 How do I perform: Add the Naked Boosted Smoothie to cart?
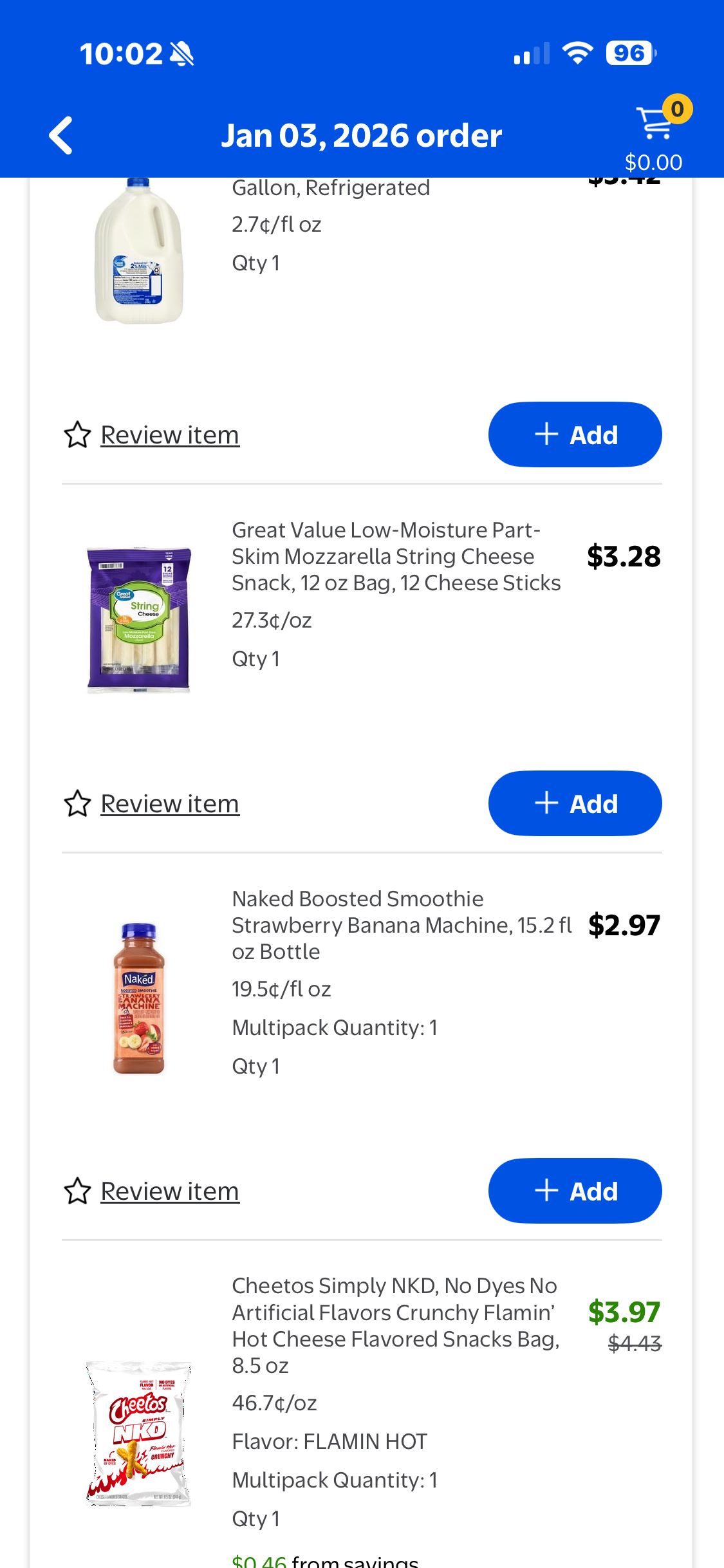coord(575,1191)
